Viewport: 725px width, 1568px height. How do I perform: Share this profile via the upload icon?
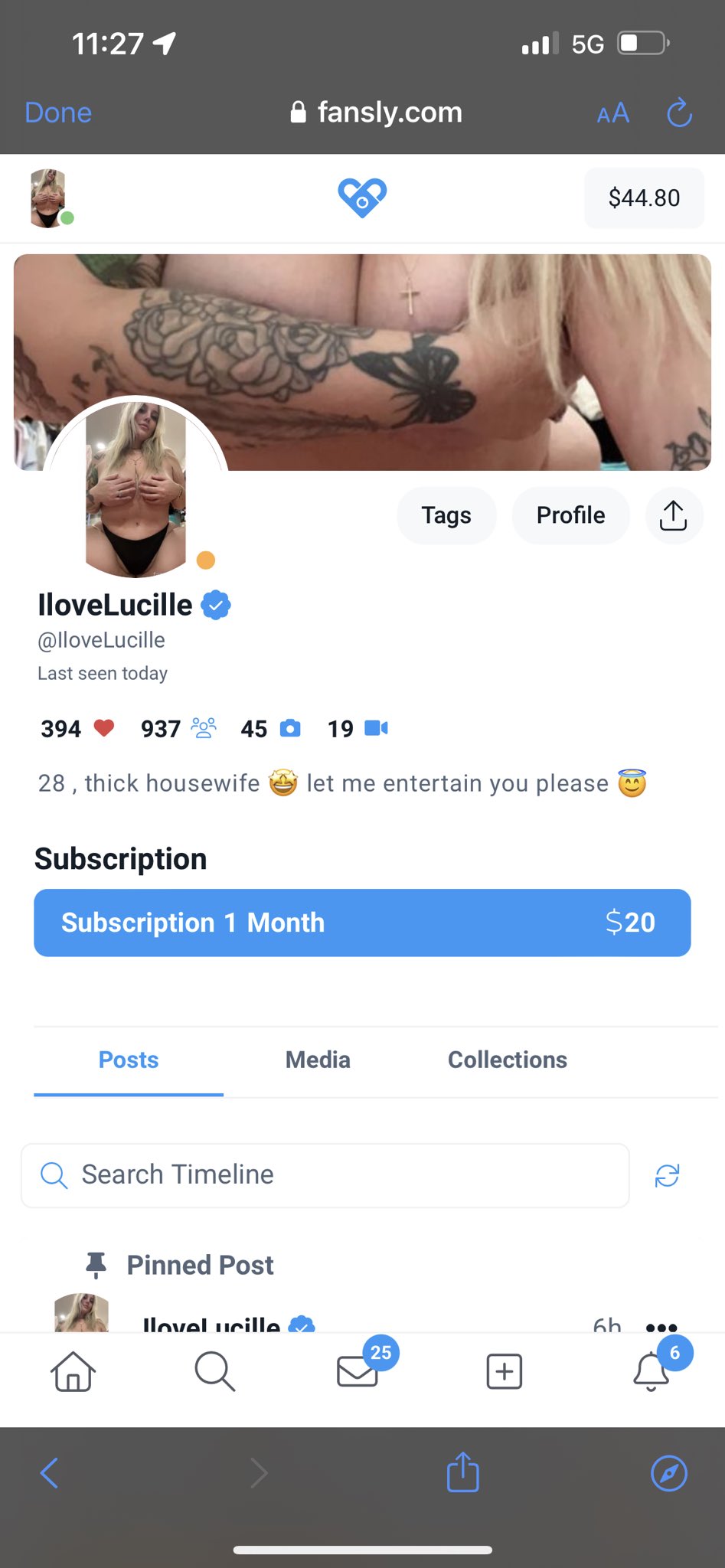(674, 515)
